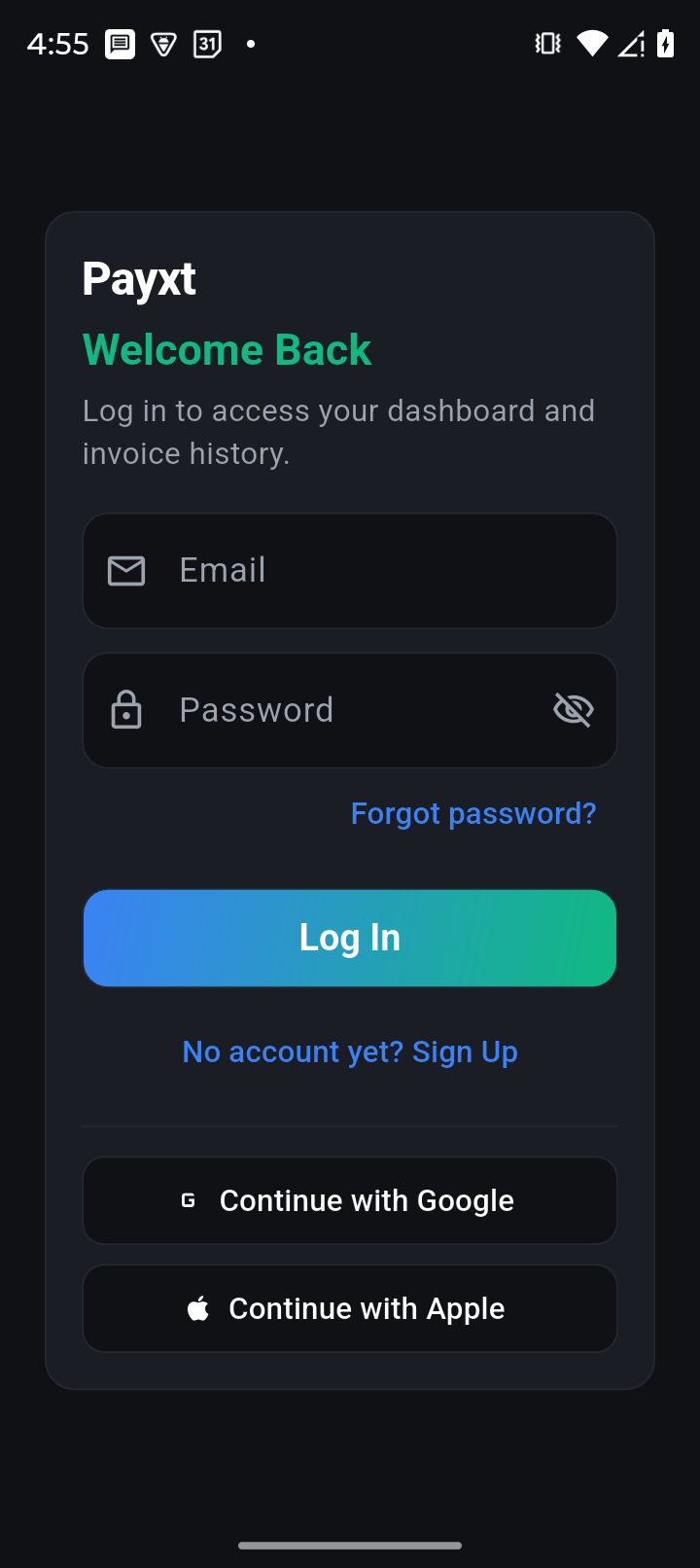700x1568 pixels.
Task: Click Continue with Google
Action: [350, 1200]
